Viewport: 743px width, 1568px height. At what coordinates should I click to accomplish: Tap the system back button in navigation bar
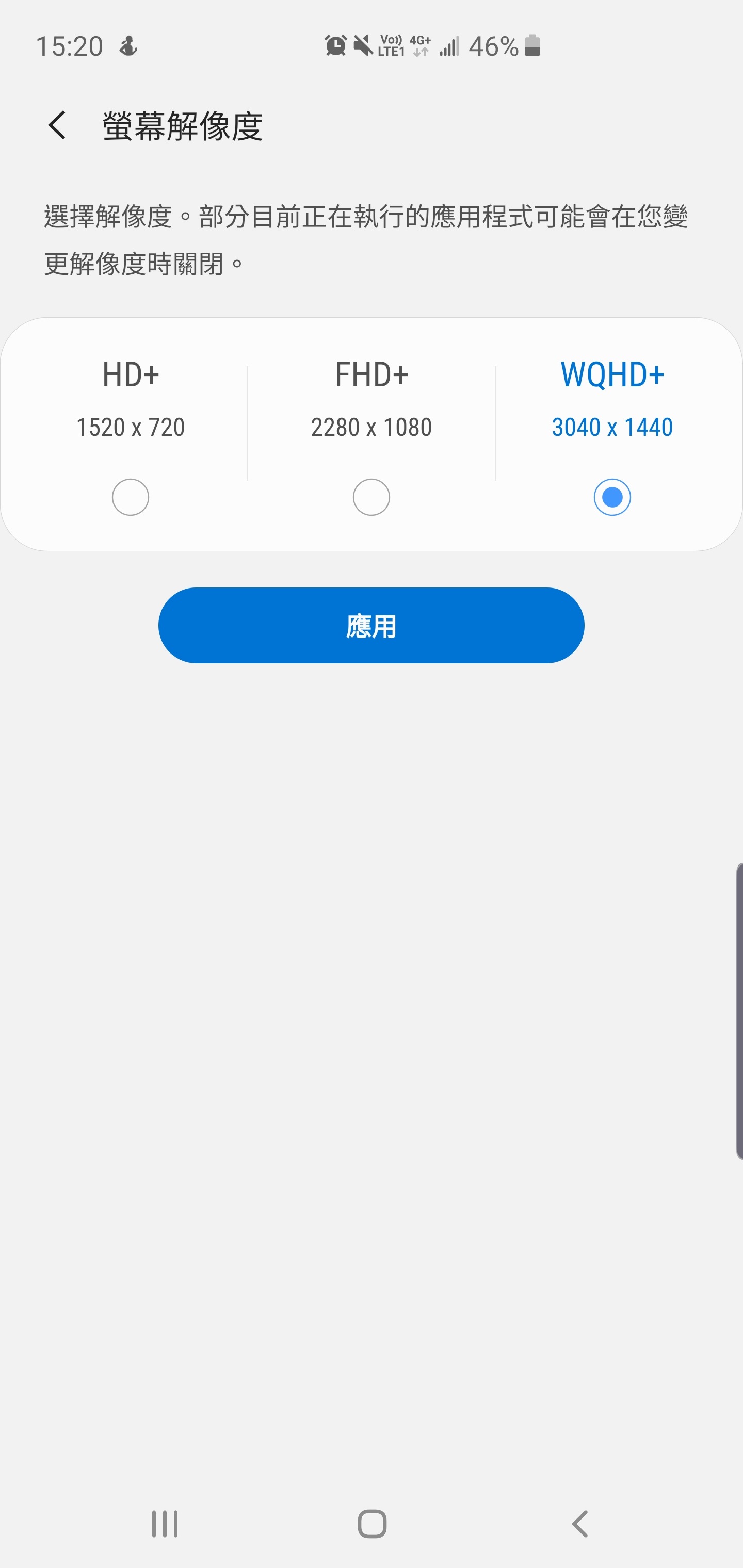580,1524
